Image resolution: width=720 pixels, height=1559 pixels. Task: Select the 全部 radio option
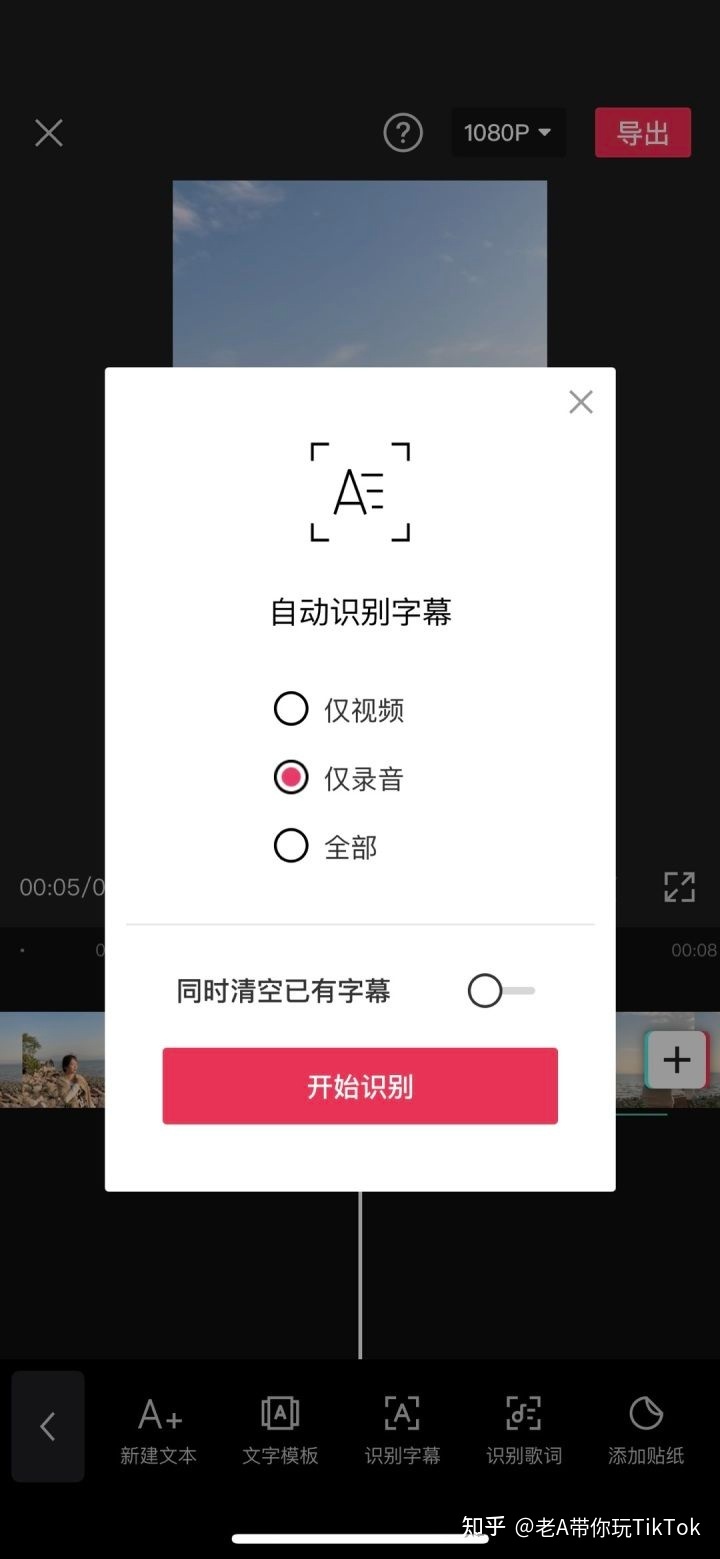click(291, 845)
